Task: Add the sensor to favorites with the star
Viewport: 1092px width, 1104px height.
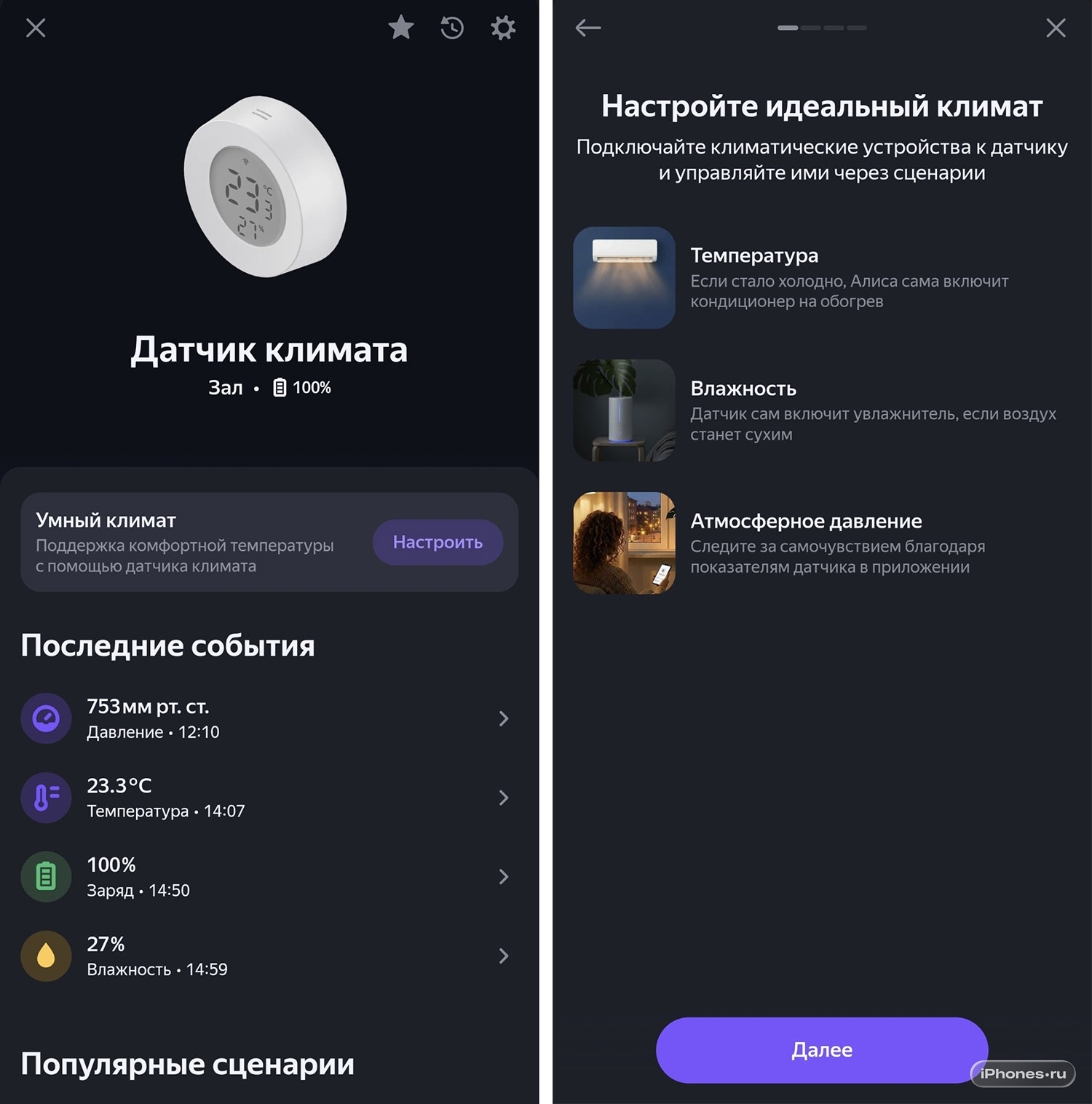Action: [400, 28]
